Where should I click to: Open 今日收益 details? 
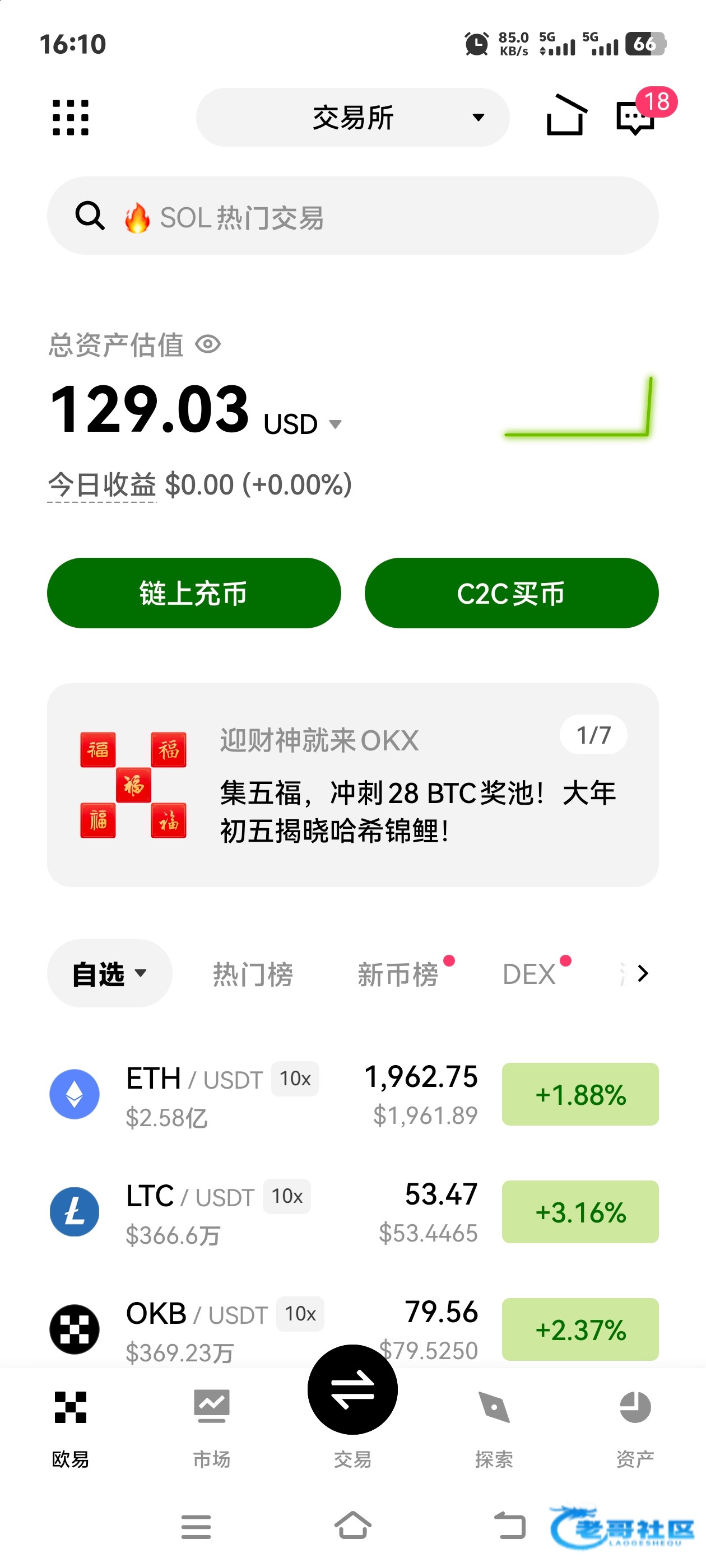pos(103,485)
